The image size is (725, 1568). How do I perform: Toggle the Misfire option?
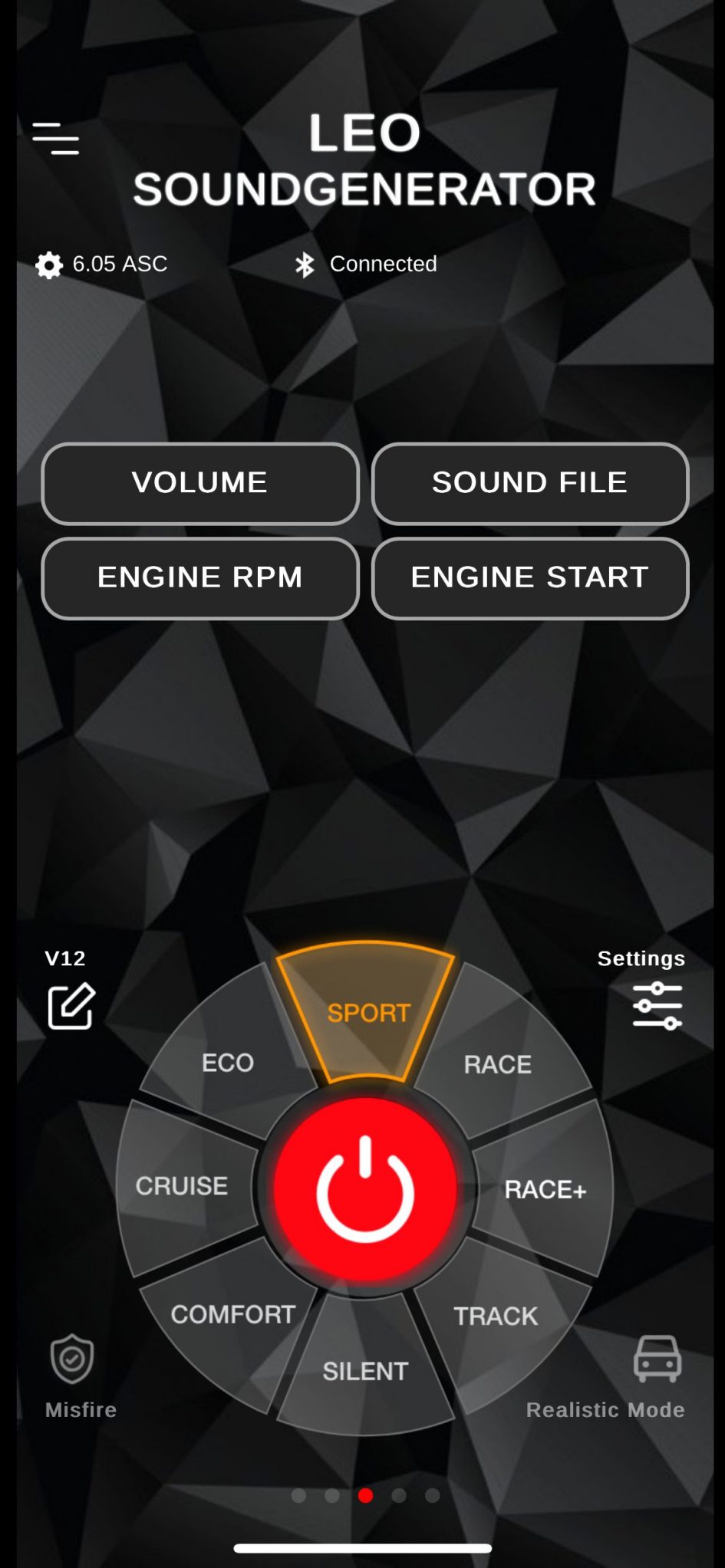click(x=73, y=1359)
